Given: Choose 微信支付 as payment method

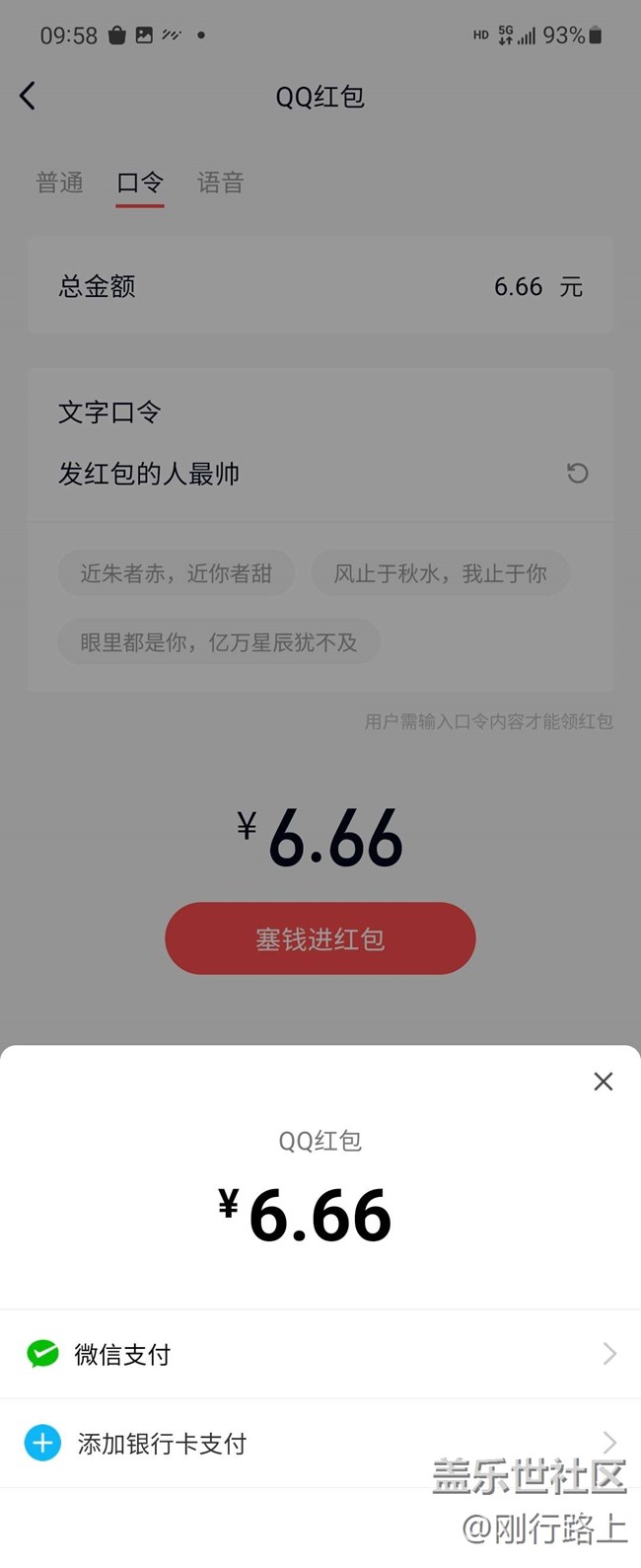Looking at the screenshot, I should [x=320, y=1354].
